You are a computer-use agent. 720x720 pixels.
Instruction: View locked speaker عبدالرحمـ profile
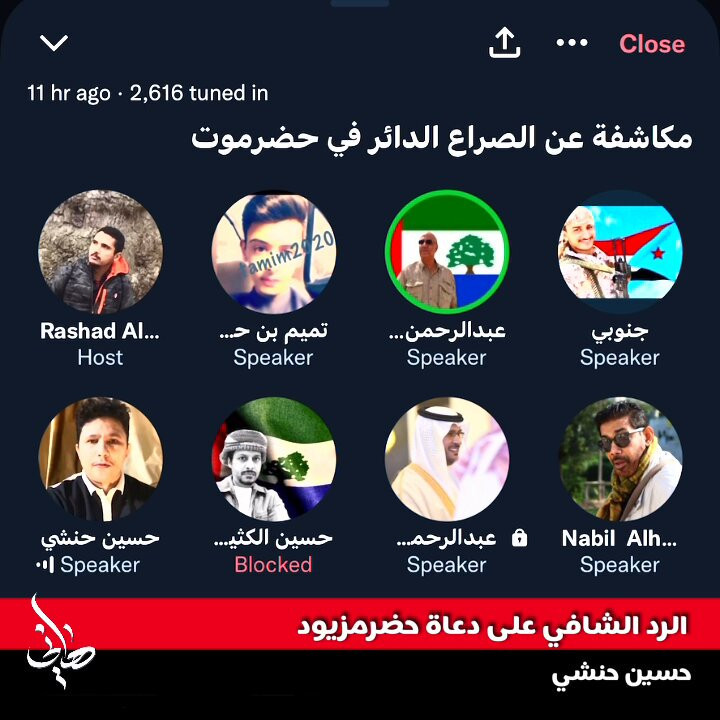click(x=446, y=459)
